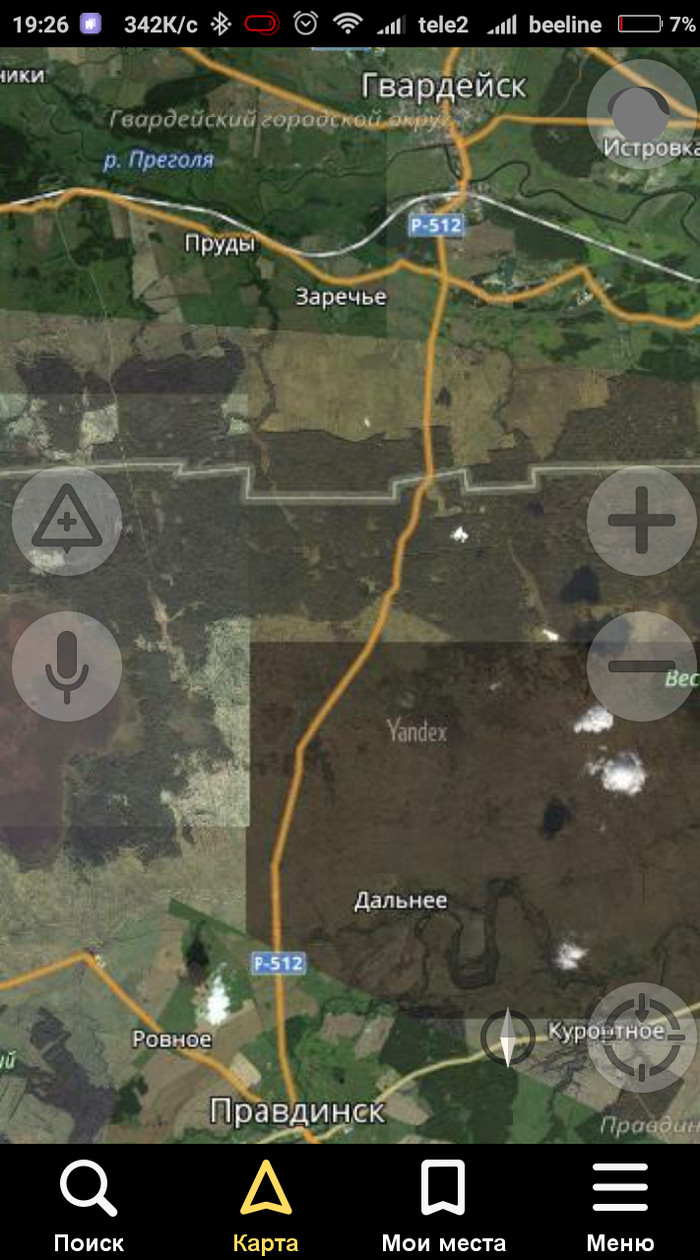The width and height of the screenshot is (700, 1260).
Task: Tap the compass to orient north
Action: click(507, 1038)
